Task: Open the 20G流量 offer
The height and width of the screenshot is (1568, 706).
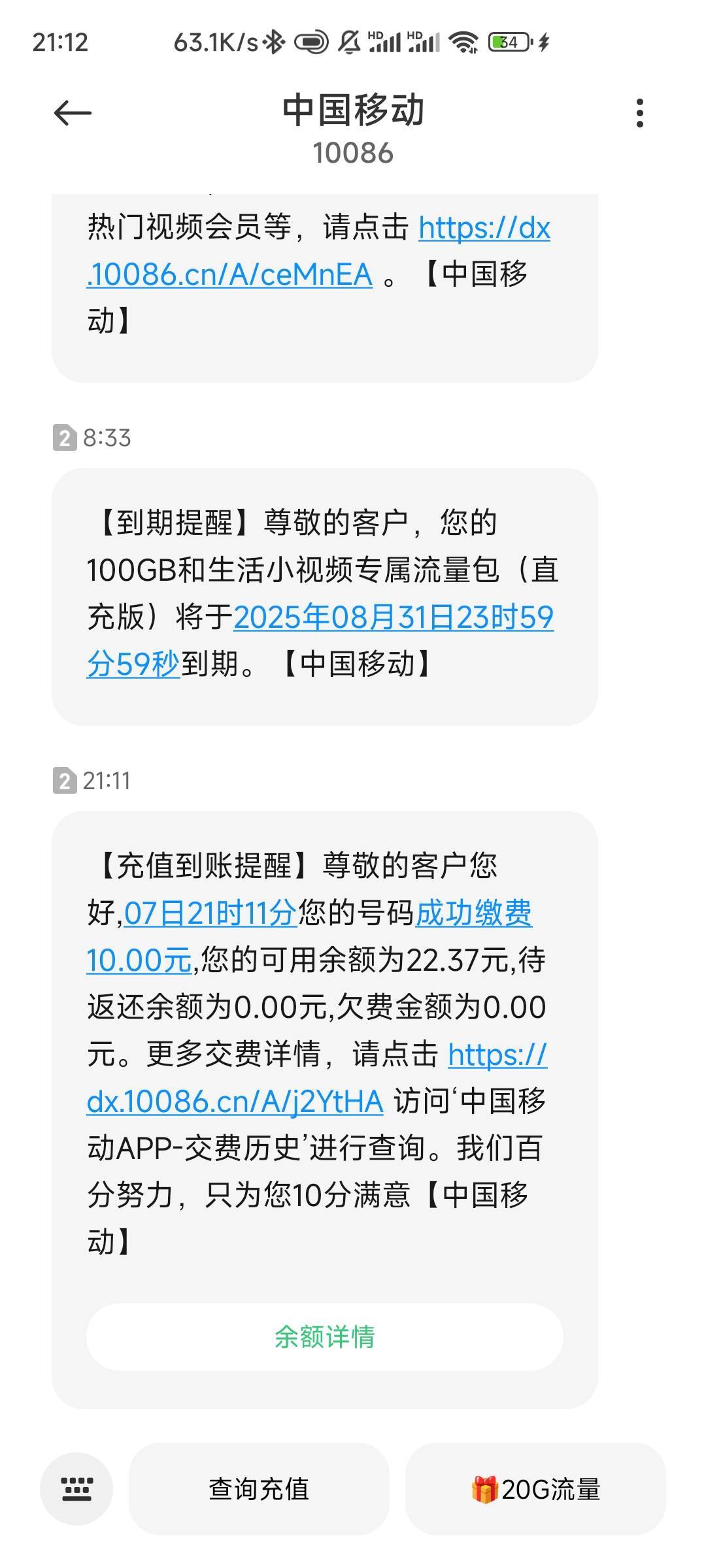Action: (x=535, y=1489)
